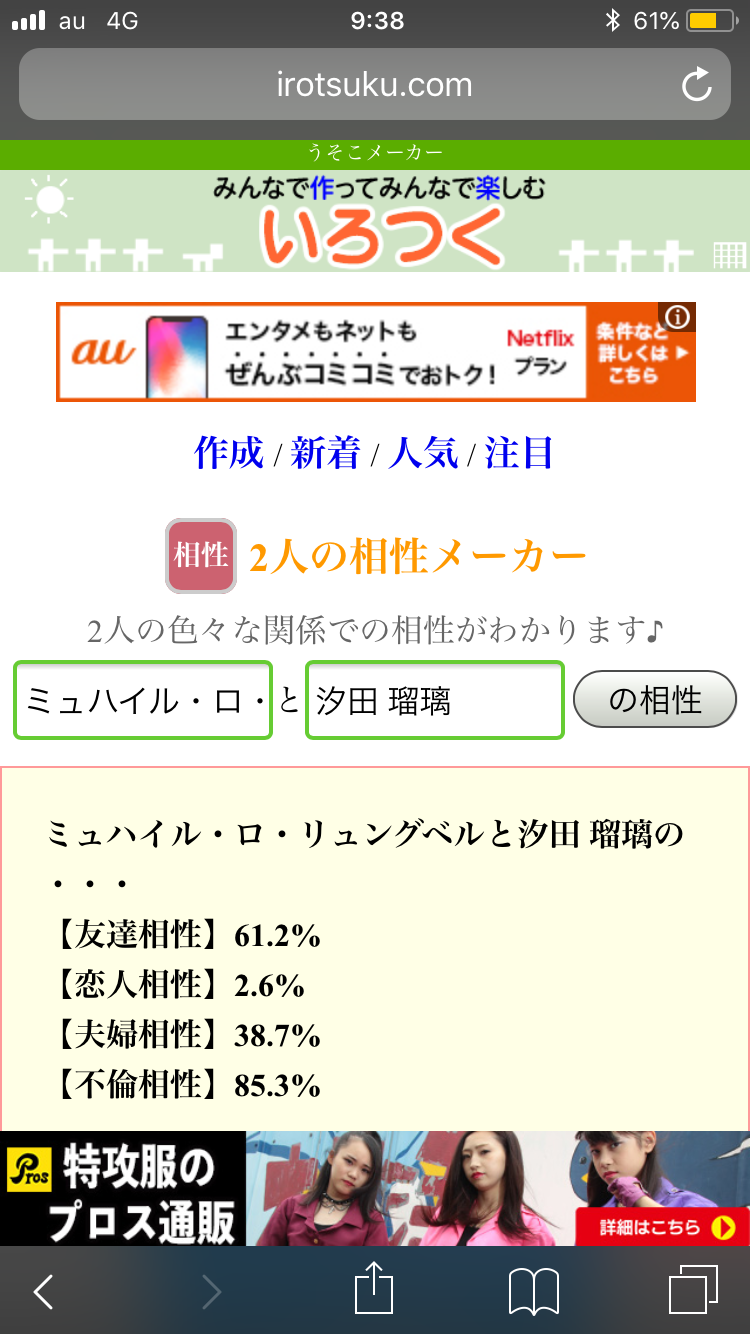Open the 新着 link

tap(325, 453)
